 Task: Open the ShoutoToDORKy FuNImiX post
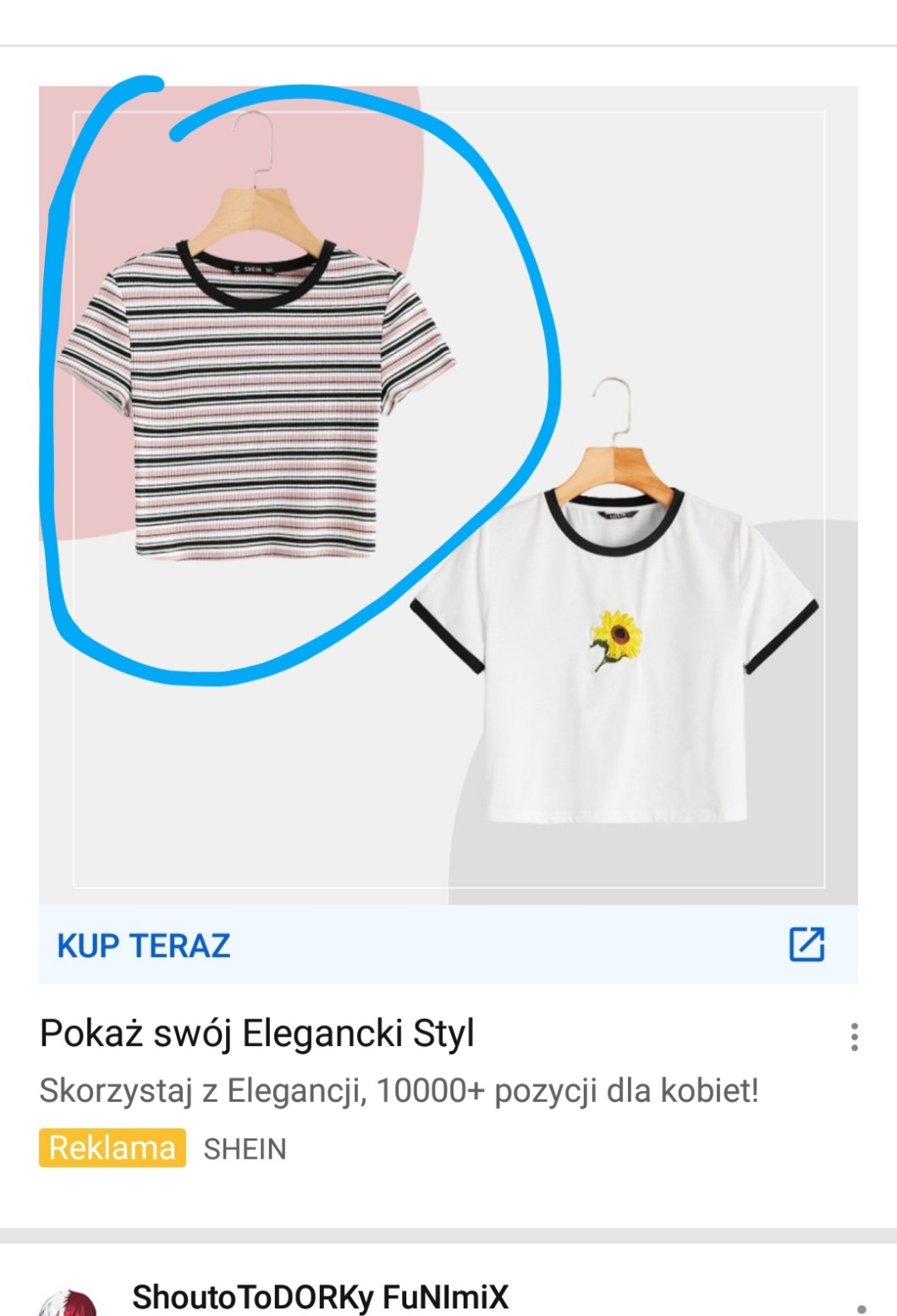(320, 1297)
